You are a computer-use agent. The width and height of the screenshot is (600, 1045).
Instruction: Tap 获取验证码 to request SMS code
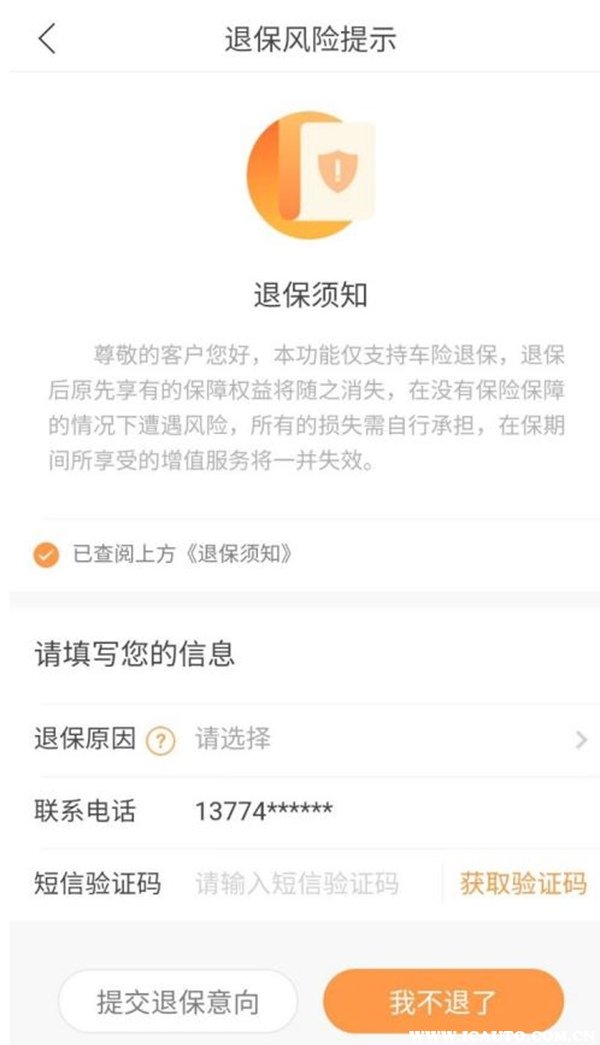(x=522, y=883)
